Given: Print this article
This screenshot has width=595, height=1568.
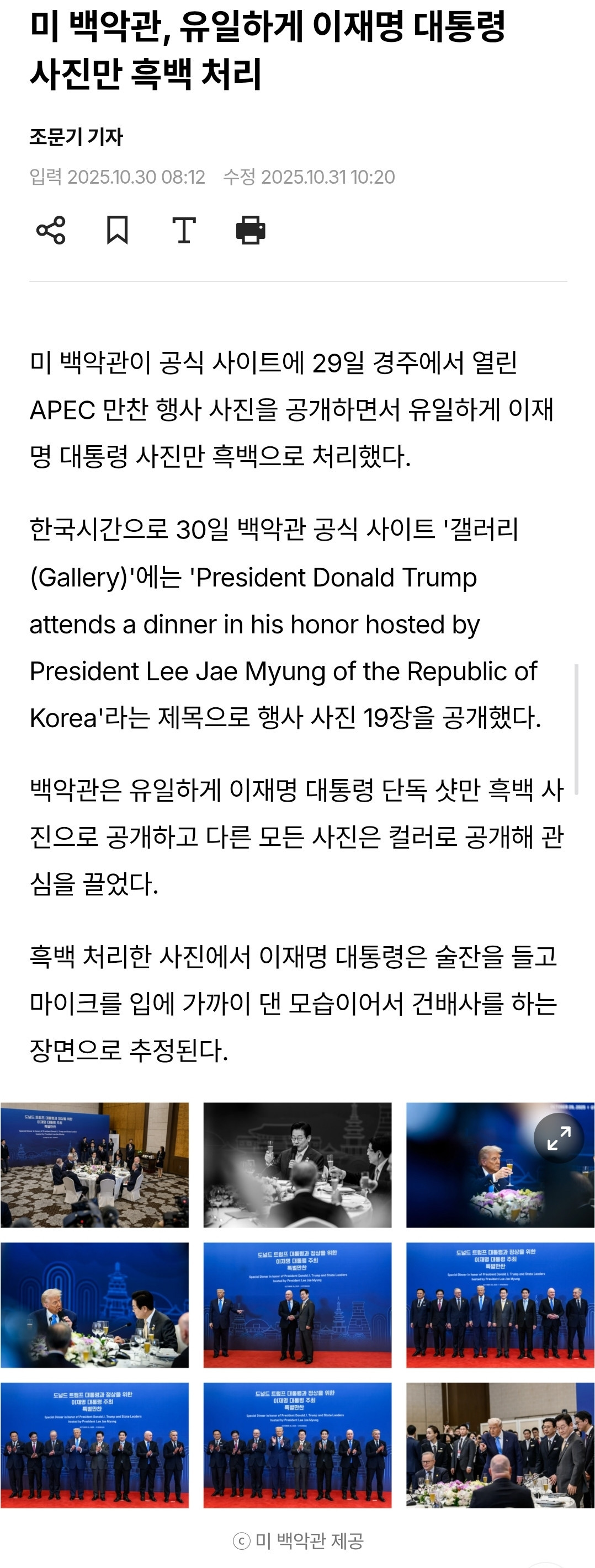Looking at the screenshot, I should click(250, 230).
